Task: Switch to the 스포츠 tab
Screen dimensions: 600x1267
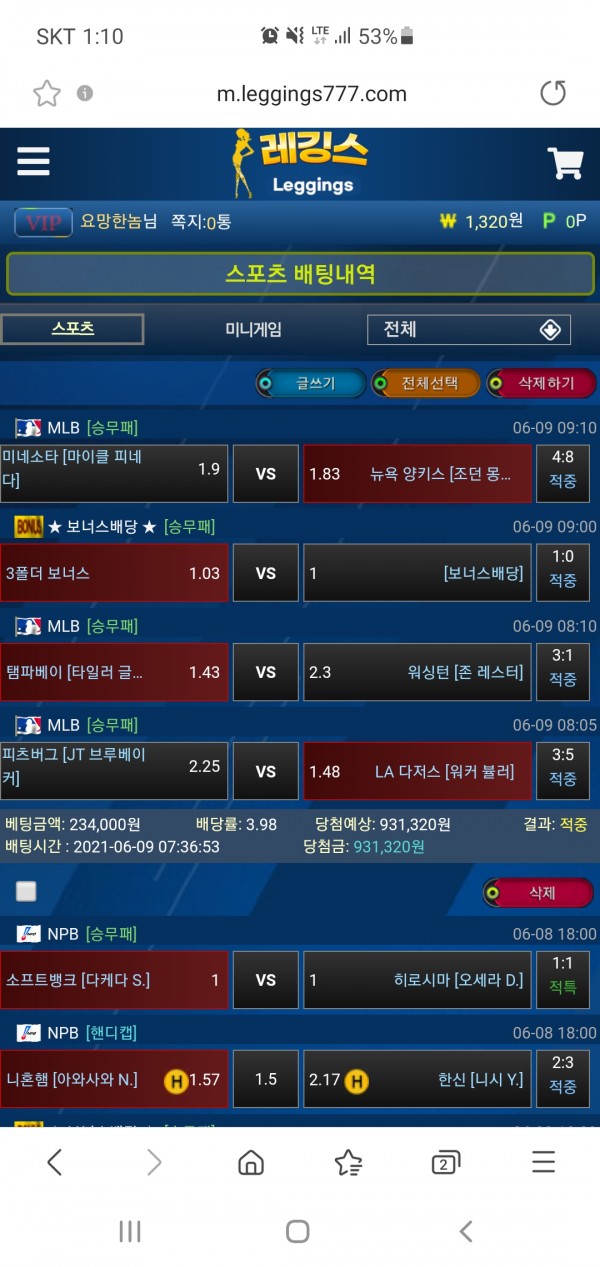Action: [72, 328]
